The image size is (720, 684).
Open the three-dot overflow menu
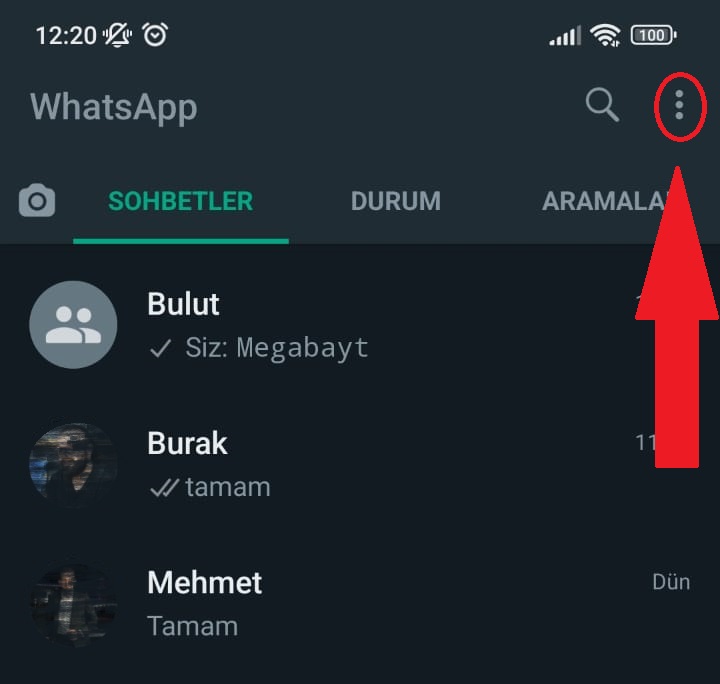tap(679, 105)
